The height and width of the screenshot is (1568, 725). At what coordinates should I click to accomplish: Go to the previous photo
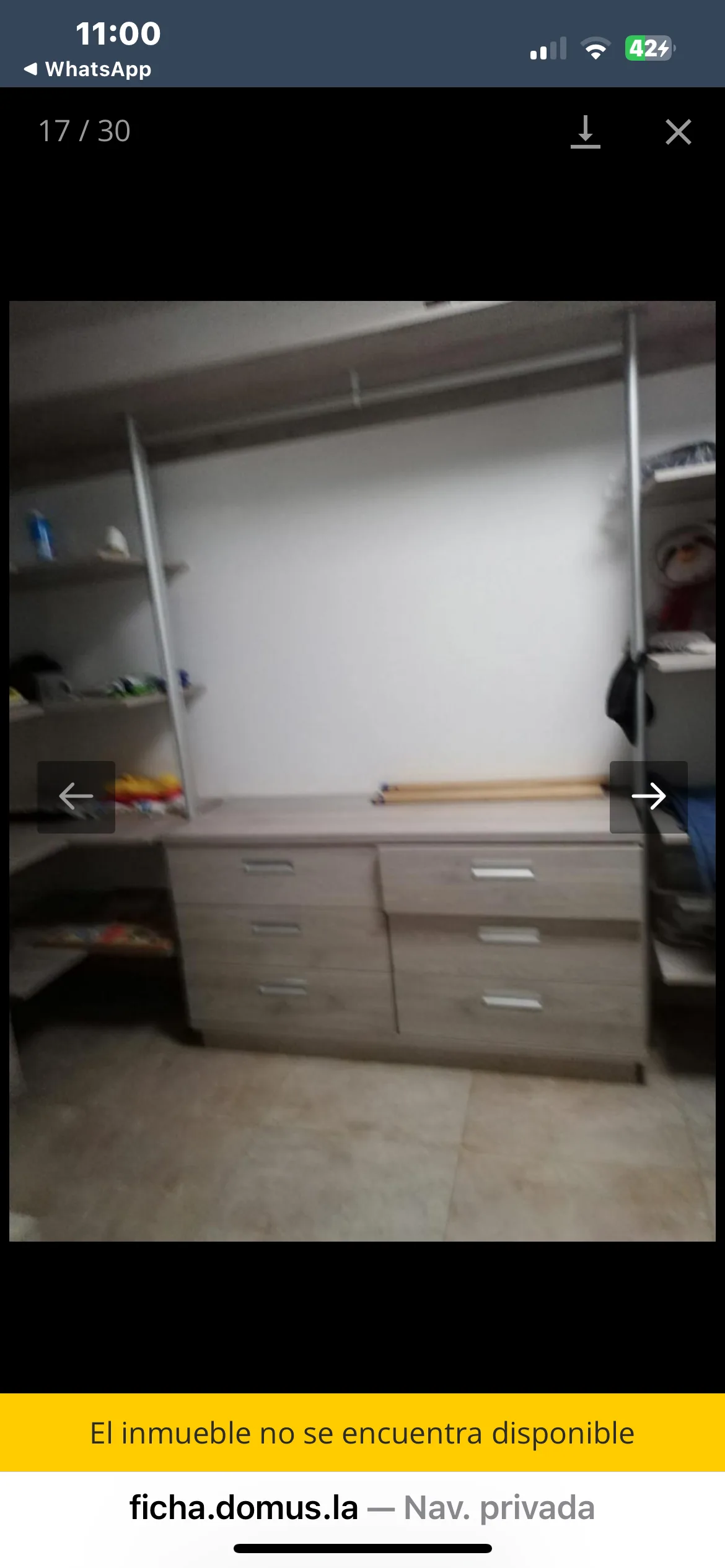(x=76, y=796)
